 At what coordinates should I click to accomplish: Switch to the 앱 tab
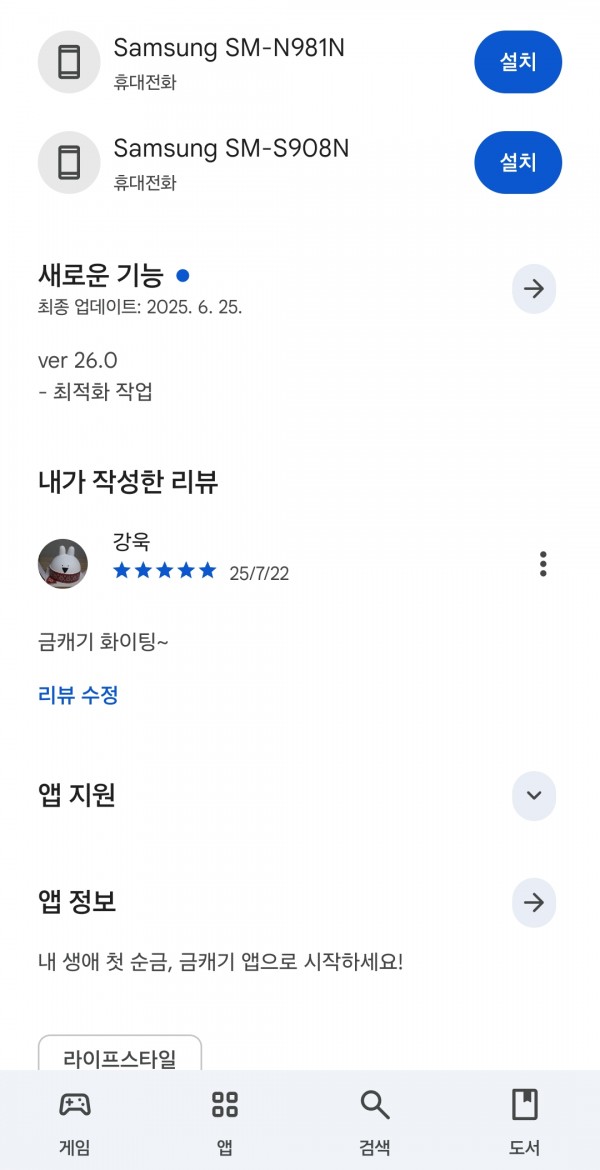point(225,1121)
